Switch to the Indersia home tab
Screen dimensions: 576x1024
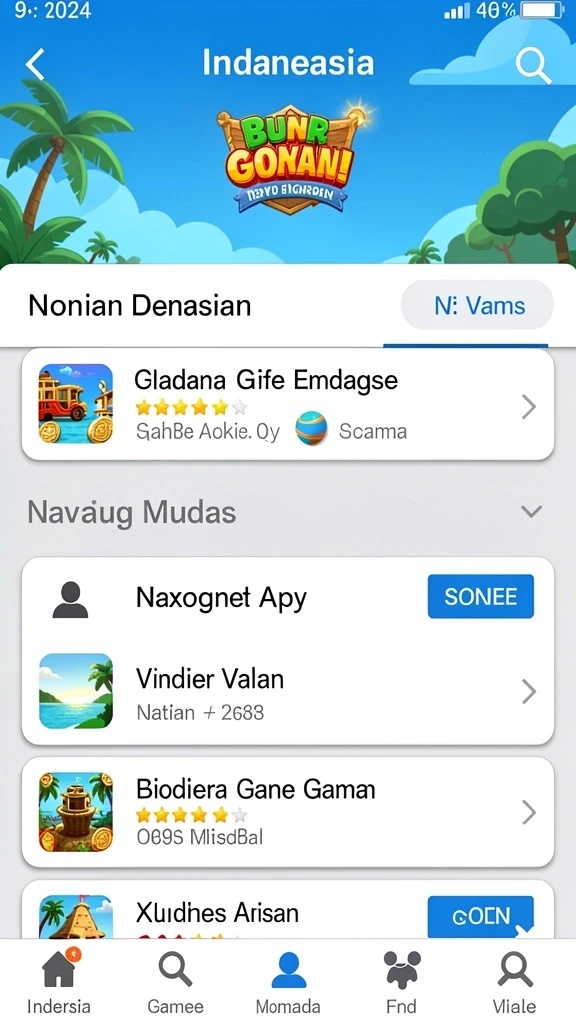59,982
